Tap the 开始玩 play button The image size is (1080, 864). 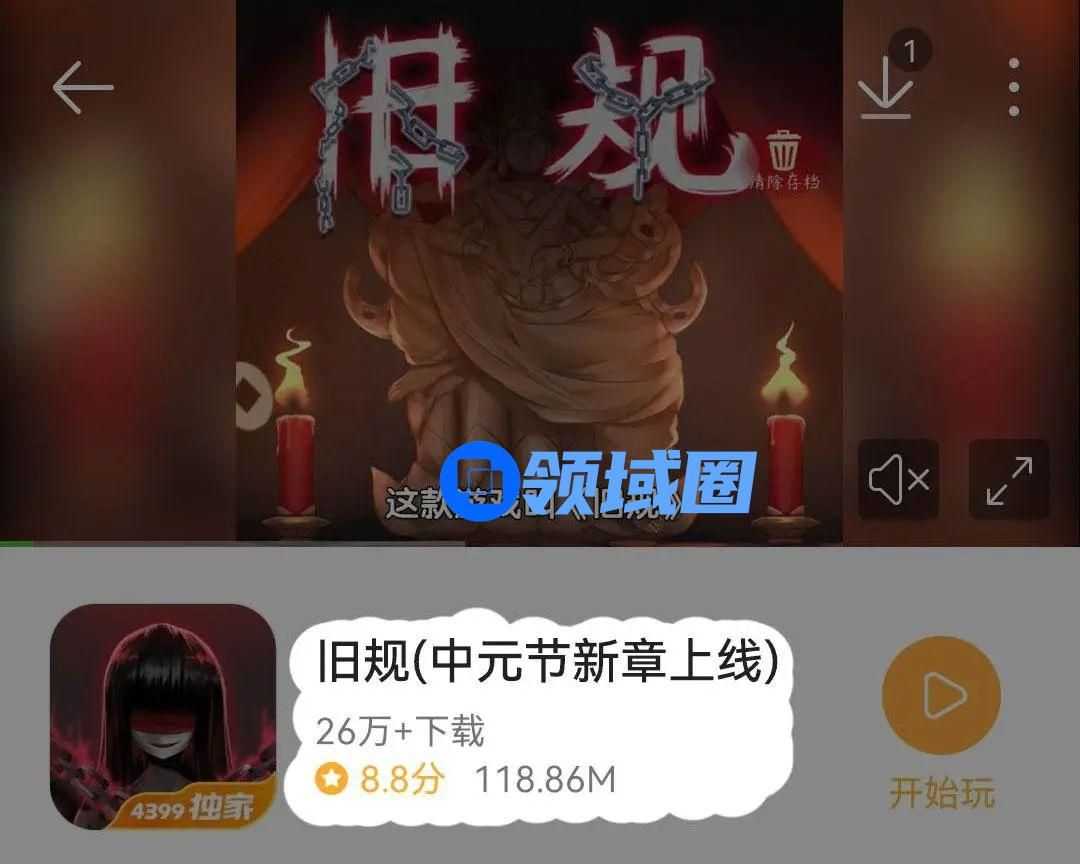tap(941, 697)
